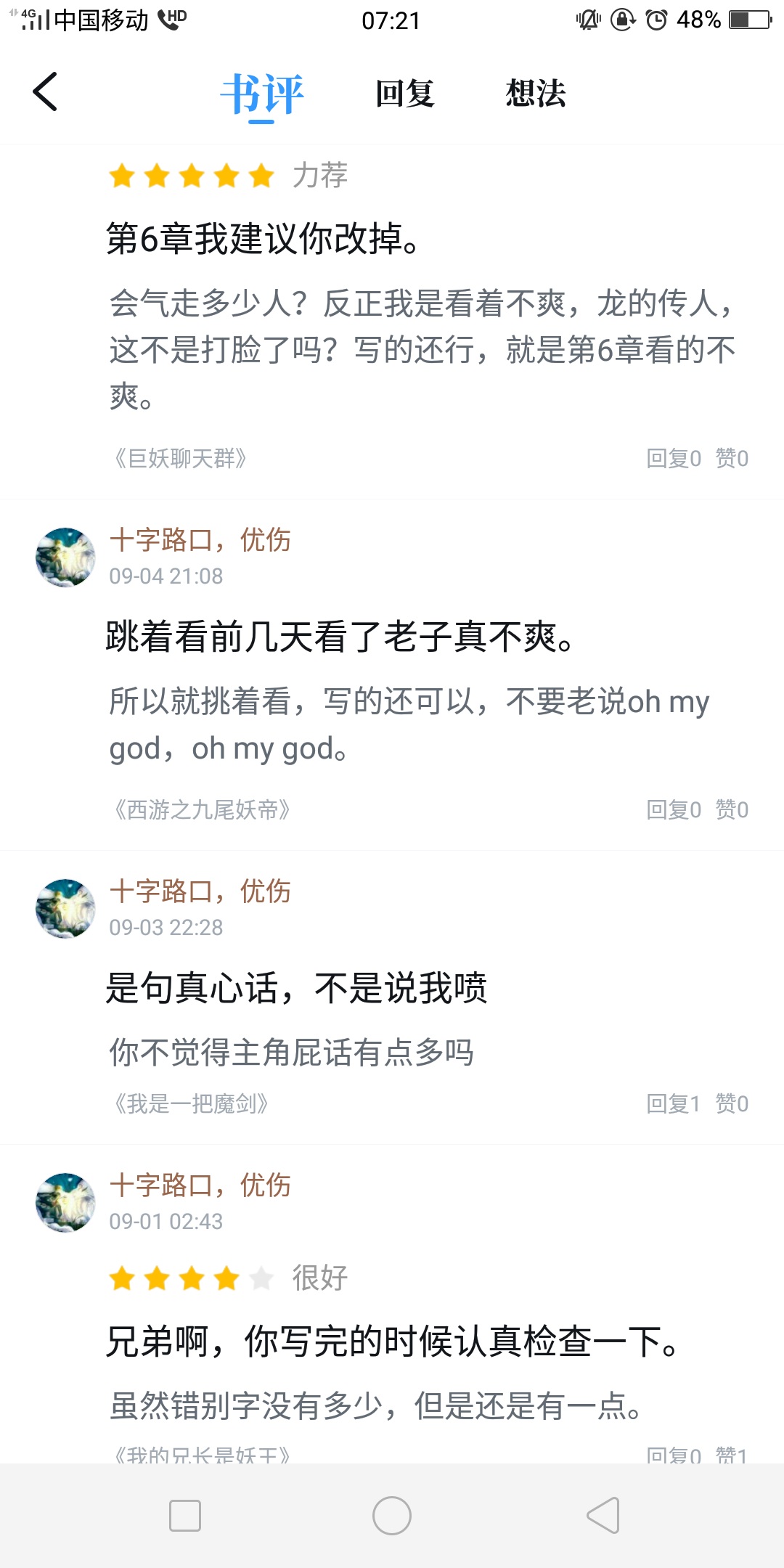
Task: Like the 《西游之九尾妖帝》 review
Action: [732, 810]
